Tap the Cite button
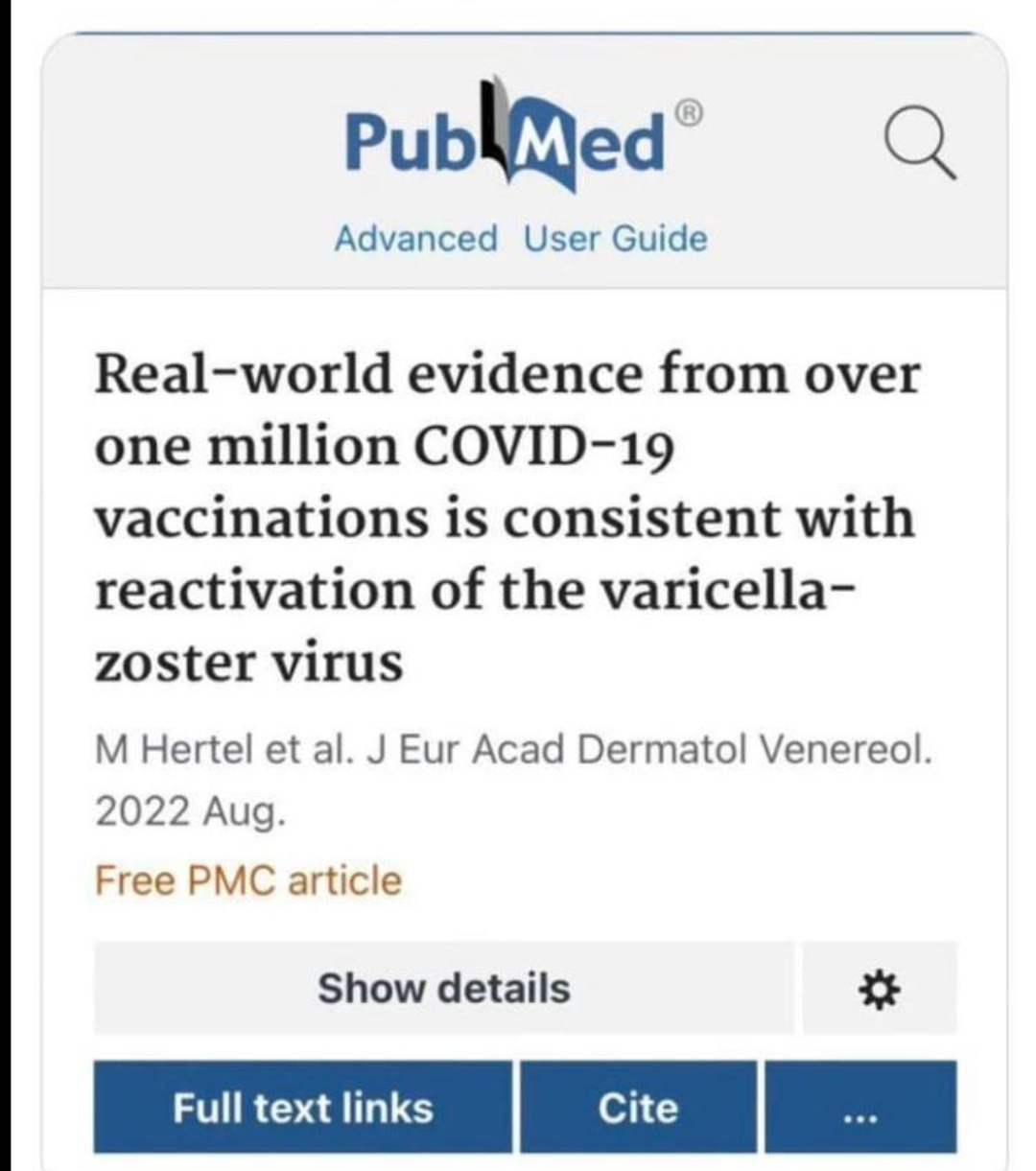Viewport: 1036px width, 1171px height. pyautogui.click(x=638, y=1108)
